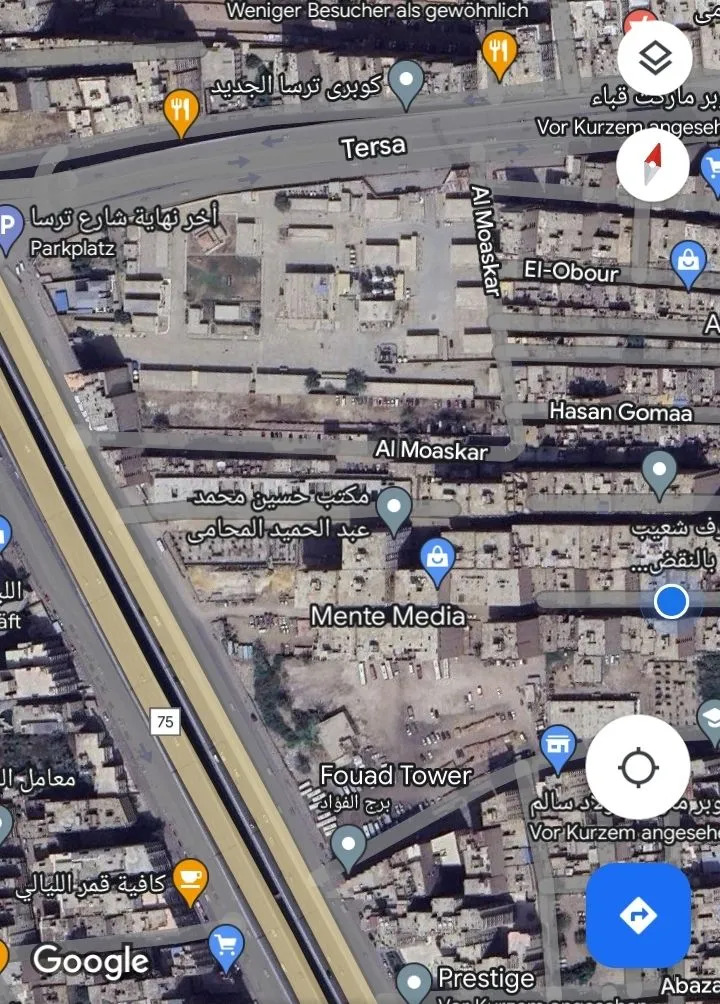This screenshot has width=720, height=1004.
Task: Open مكتب حسين محمد عبد الحميد pin
Action: pyautogui.click(x=394, y=509)
